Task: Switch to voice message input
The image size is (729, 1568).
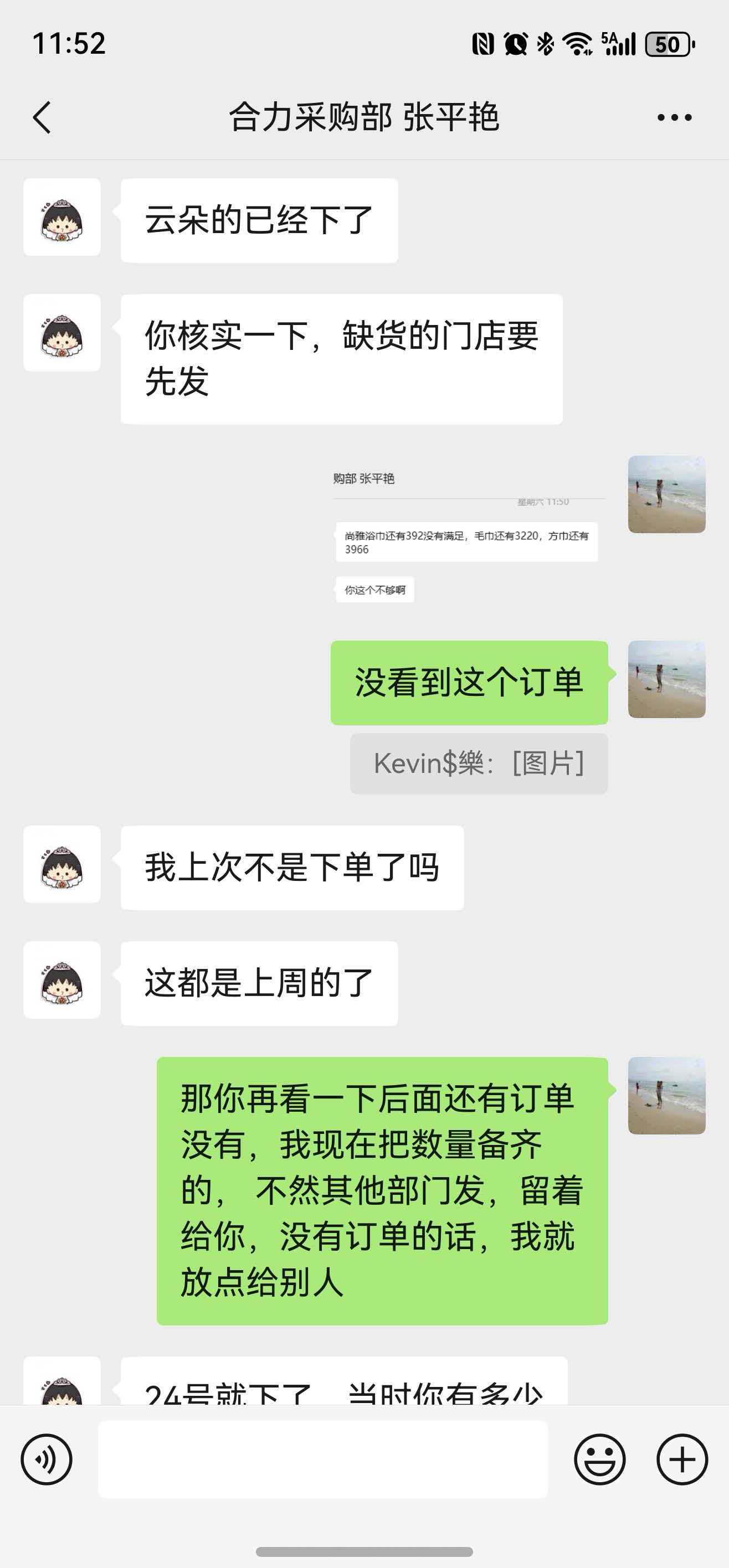Action: pyautogui.click(x=47, y=1459)
